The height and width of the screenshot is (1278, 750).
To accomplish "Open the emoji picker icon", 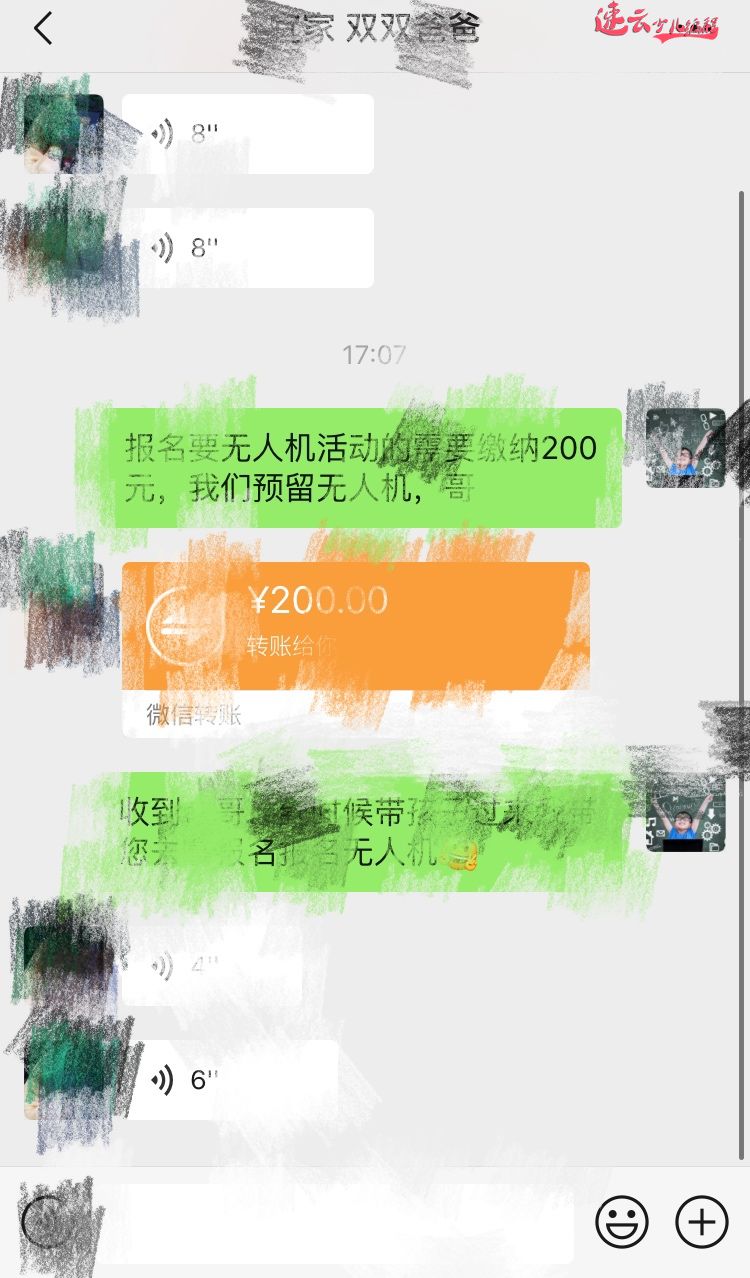I will tap(621, 1221).
